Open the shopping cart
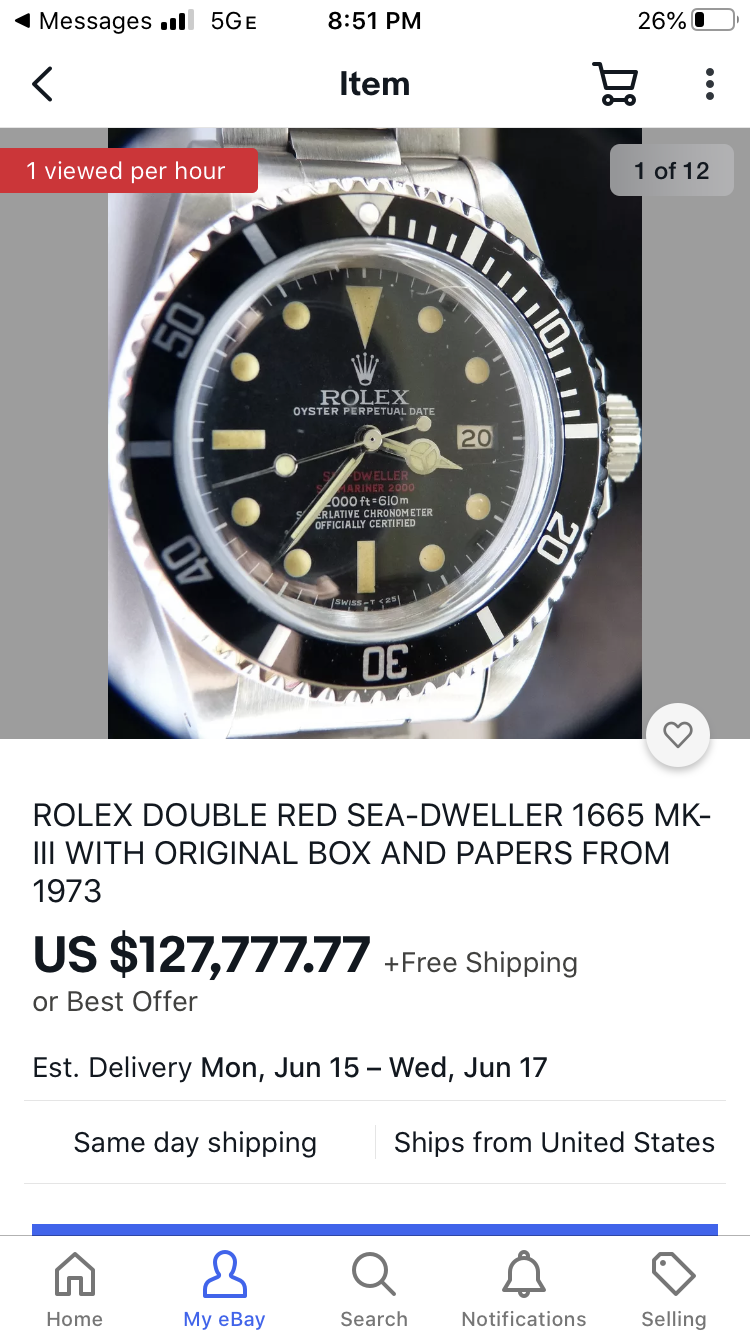Screen dimensions: 750x1334 615,84
